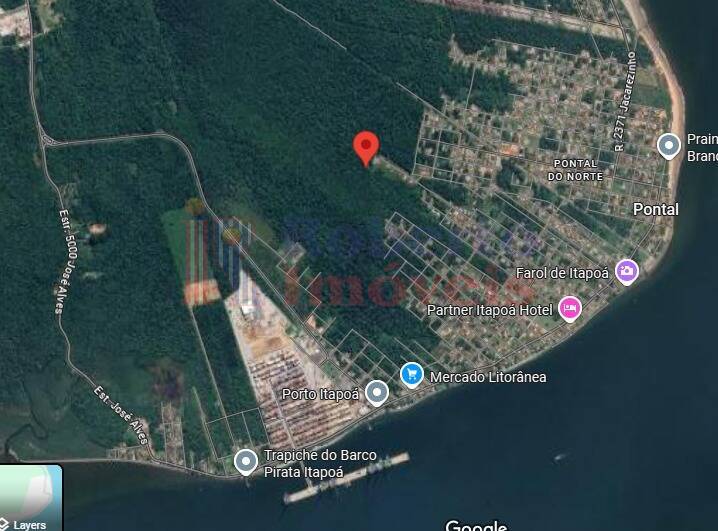Open Partner Itapoá Hotel marker

[569, 308]
